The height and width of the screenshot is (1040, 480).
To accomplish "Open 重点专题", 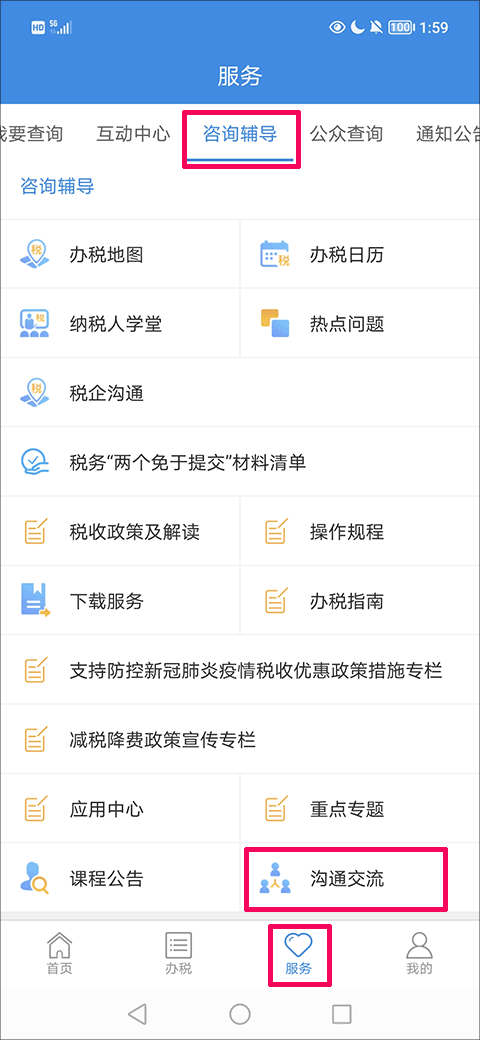I will (x=360, y=809).
